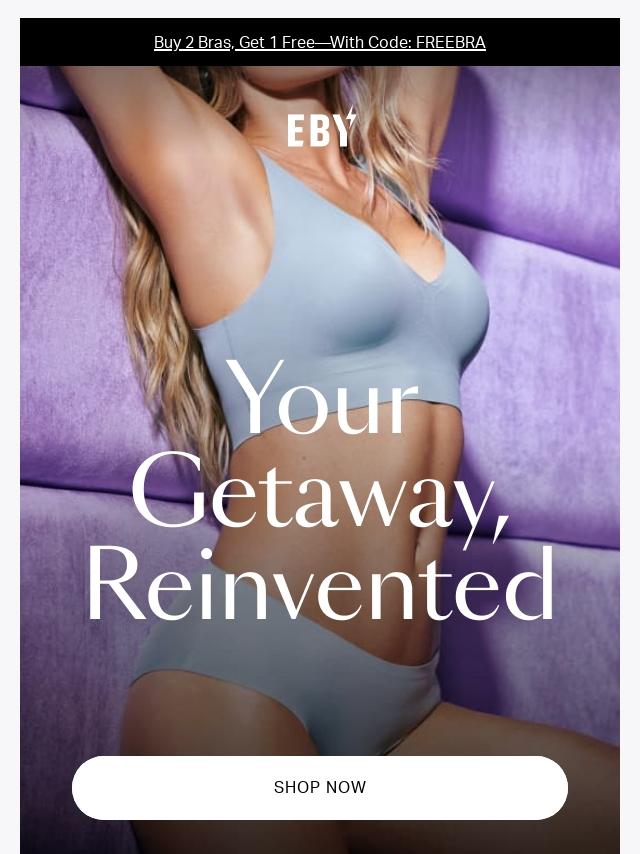640x854 pixels.
Task: Tap the Shop Now button
Action: tap(320, 787)
